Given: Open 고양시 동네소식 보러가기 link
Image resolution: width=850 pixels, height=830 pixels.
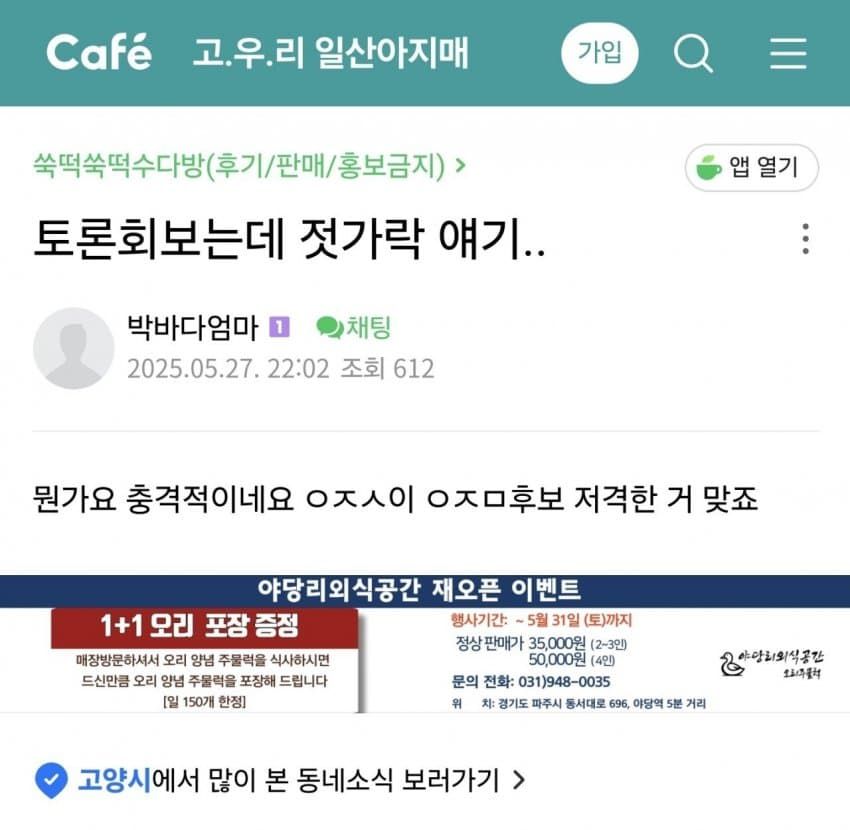Looking at the screenshot, I should coord(280,780).
